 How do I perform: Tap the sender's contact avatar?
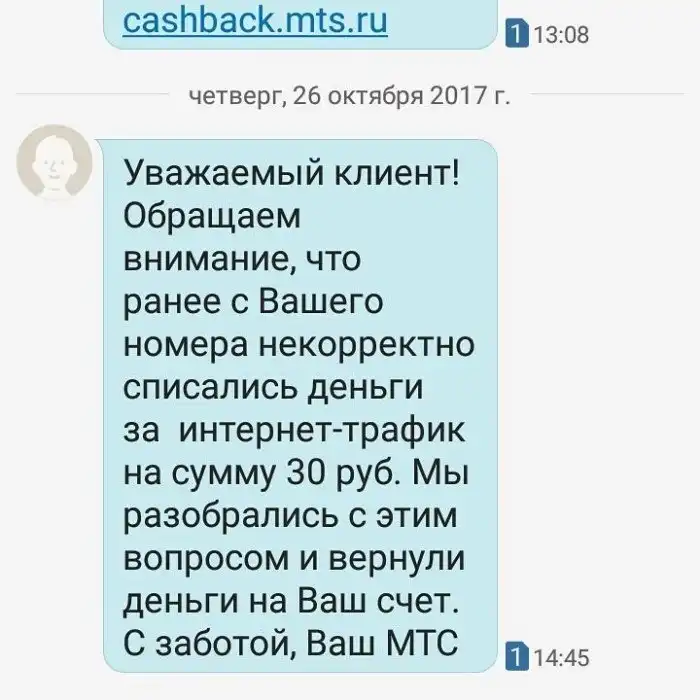pyautogui.click(x=53, y=167)
